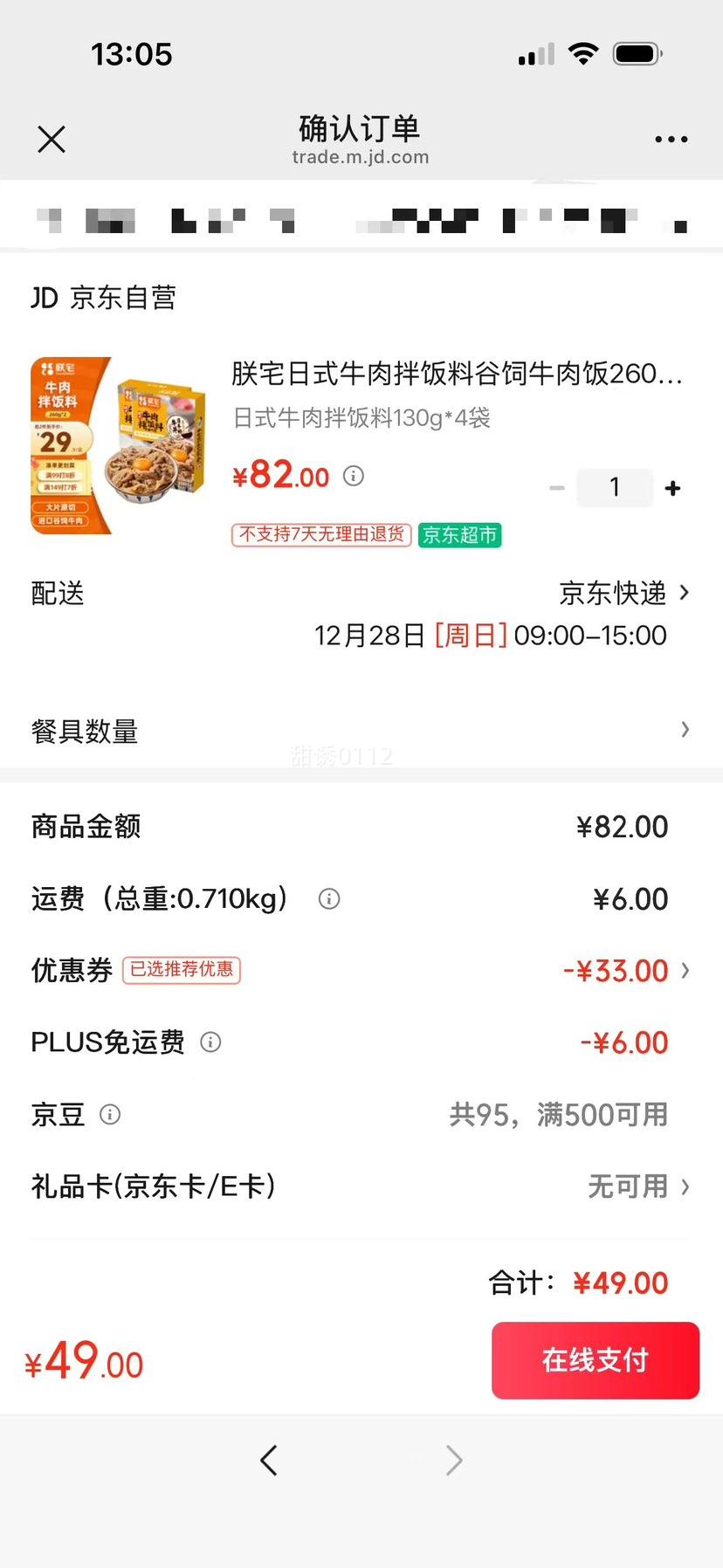Image resolution: width=723 pixels, height=1568 pixels.
Task: Increase item quantity with the plus button
Action: 672,488
